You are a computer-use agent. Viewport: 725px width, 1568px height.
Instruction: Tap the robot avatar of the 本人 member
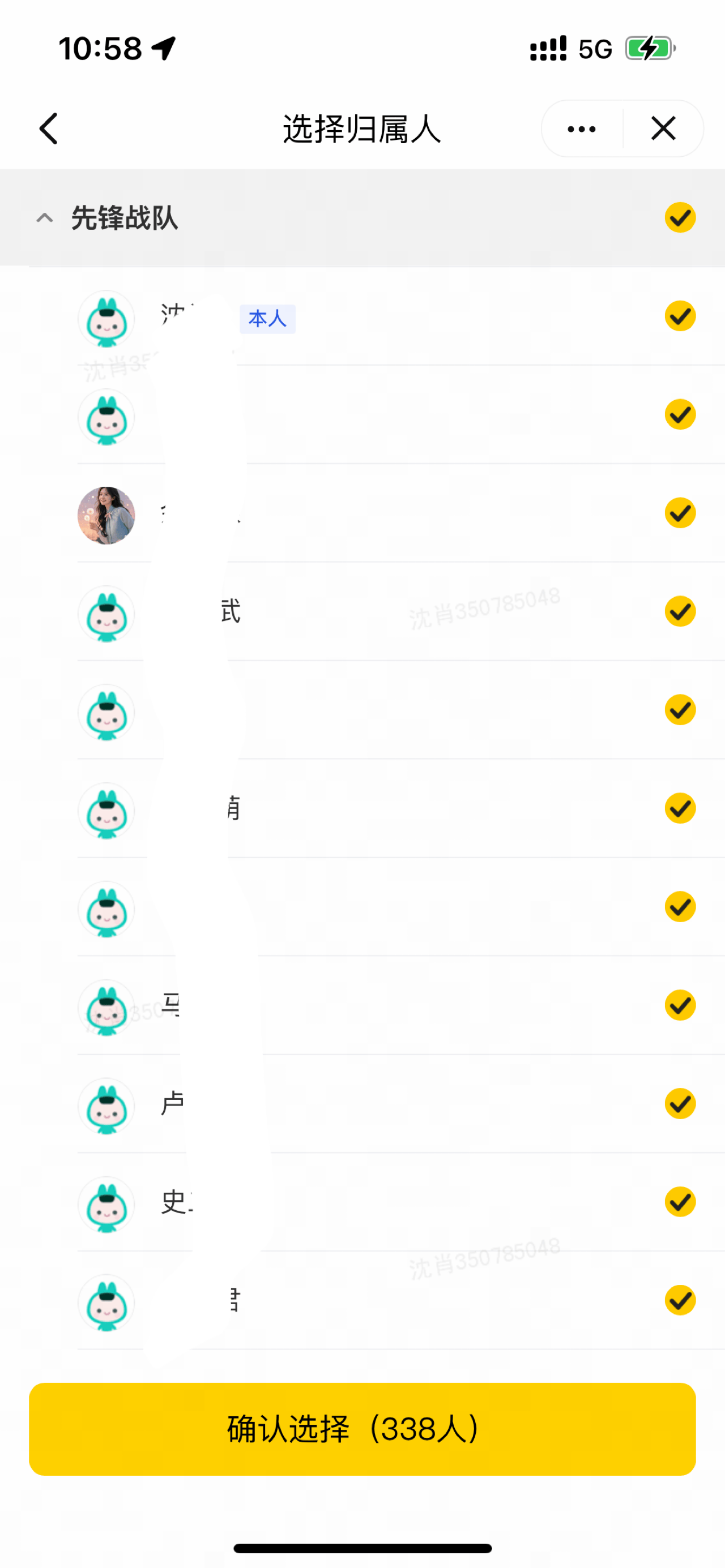106,319
